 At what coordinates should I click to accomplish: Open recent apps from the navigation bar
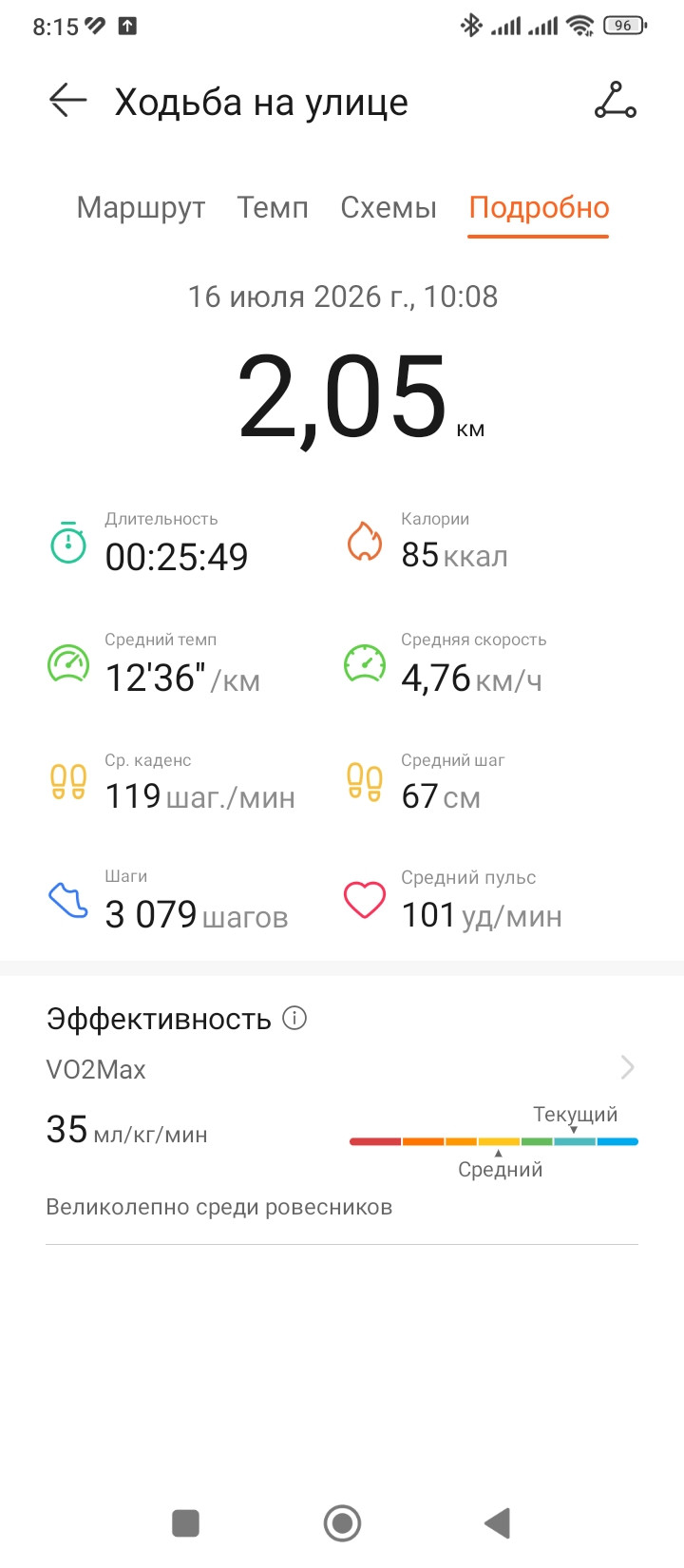[185, 1523]
